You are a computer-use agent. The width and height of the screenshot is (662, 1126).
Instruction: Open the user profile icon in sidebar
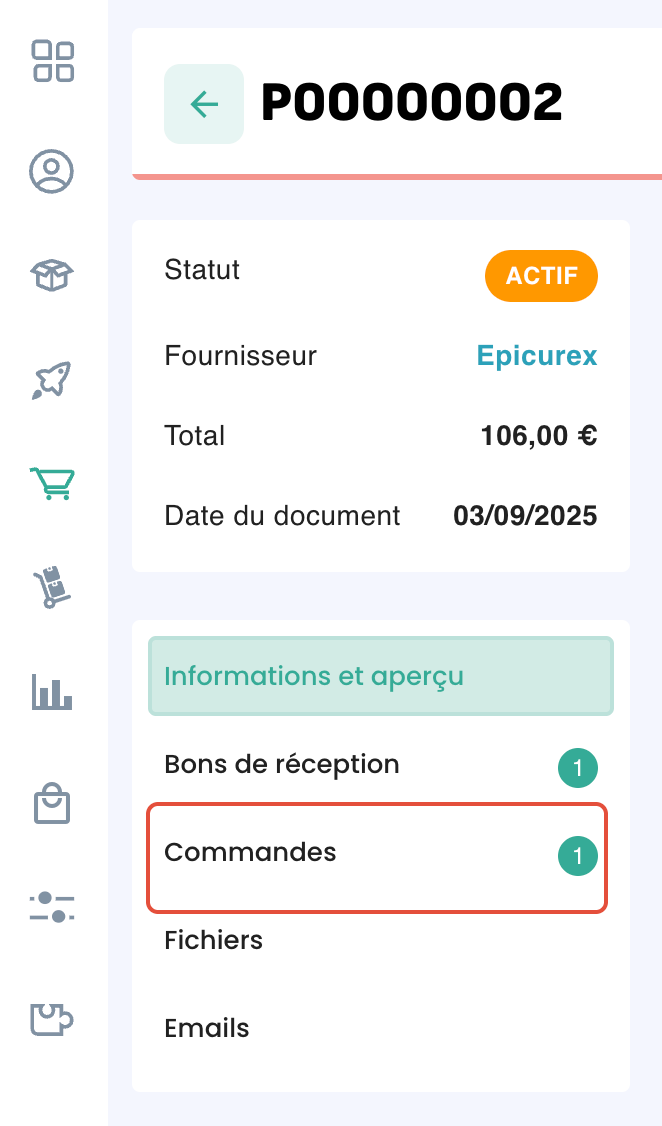52,171
